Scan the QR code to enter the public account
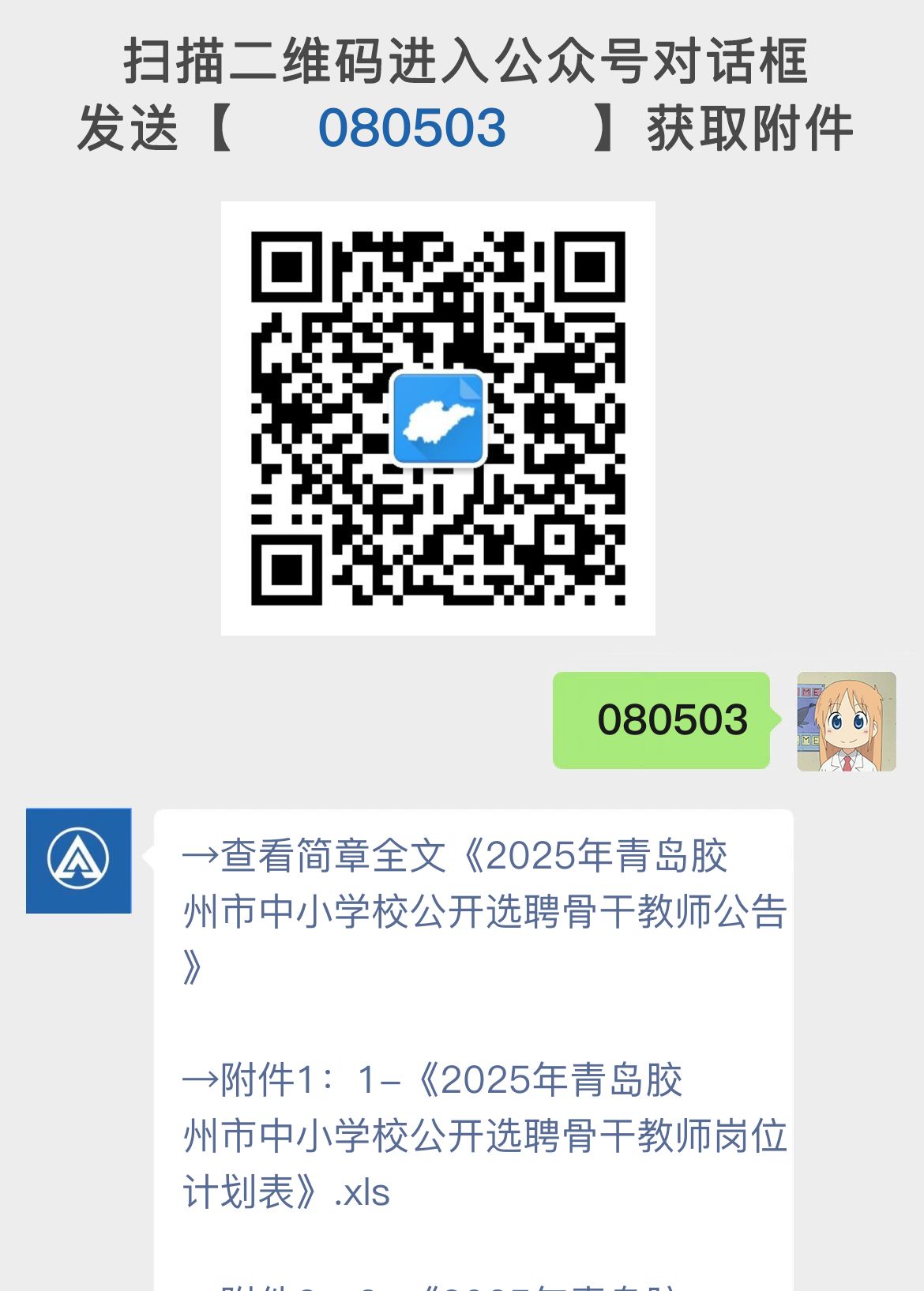This screenshot has width=924, height=1291. (x=439, y=417)
